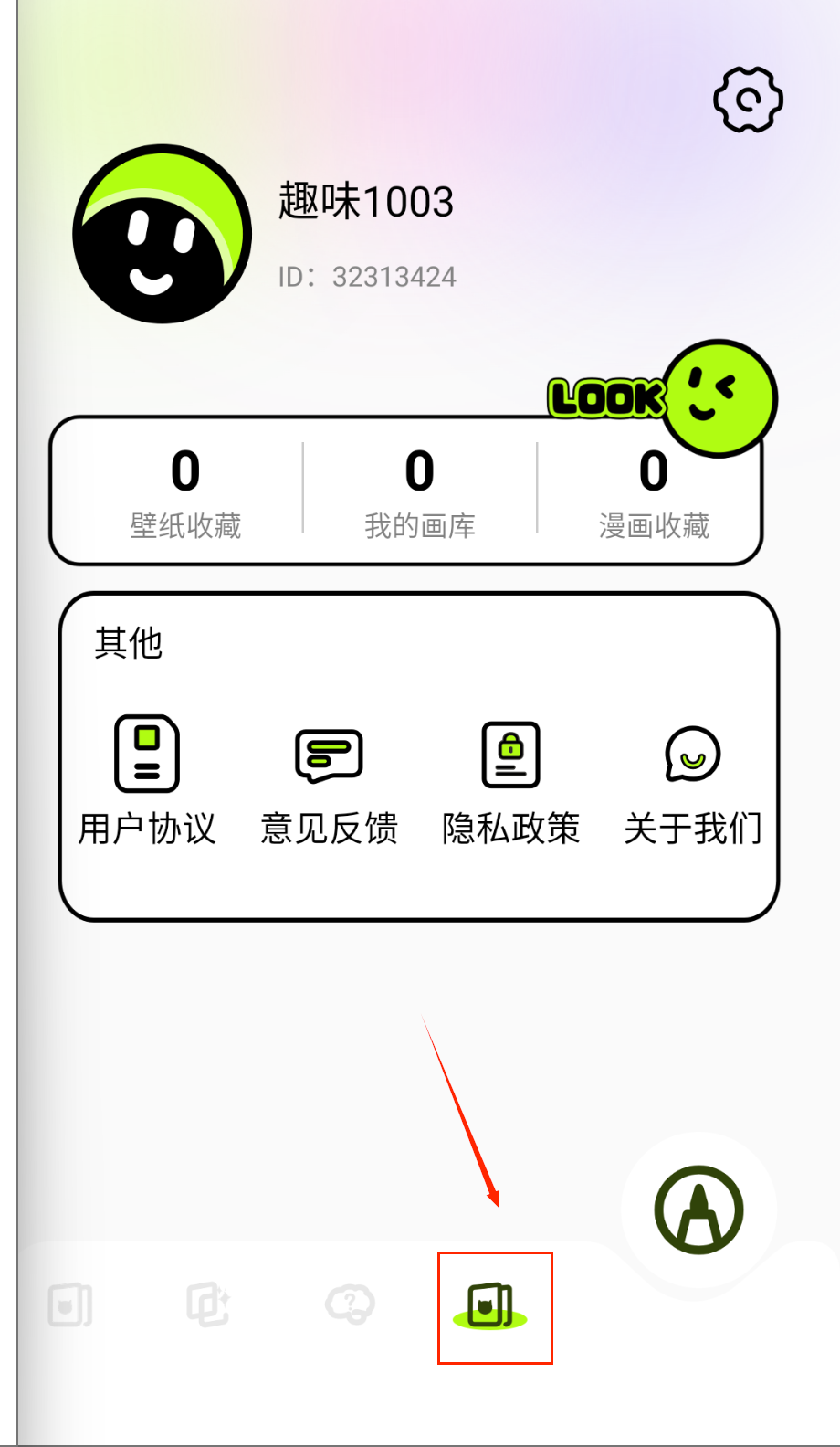This screenshot has height=1447, width=840.
Task: Select the highlighted green cat tab
Action: tap(491, 1306)
